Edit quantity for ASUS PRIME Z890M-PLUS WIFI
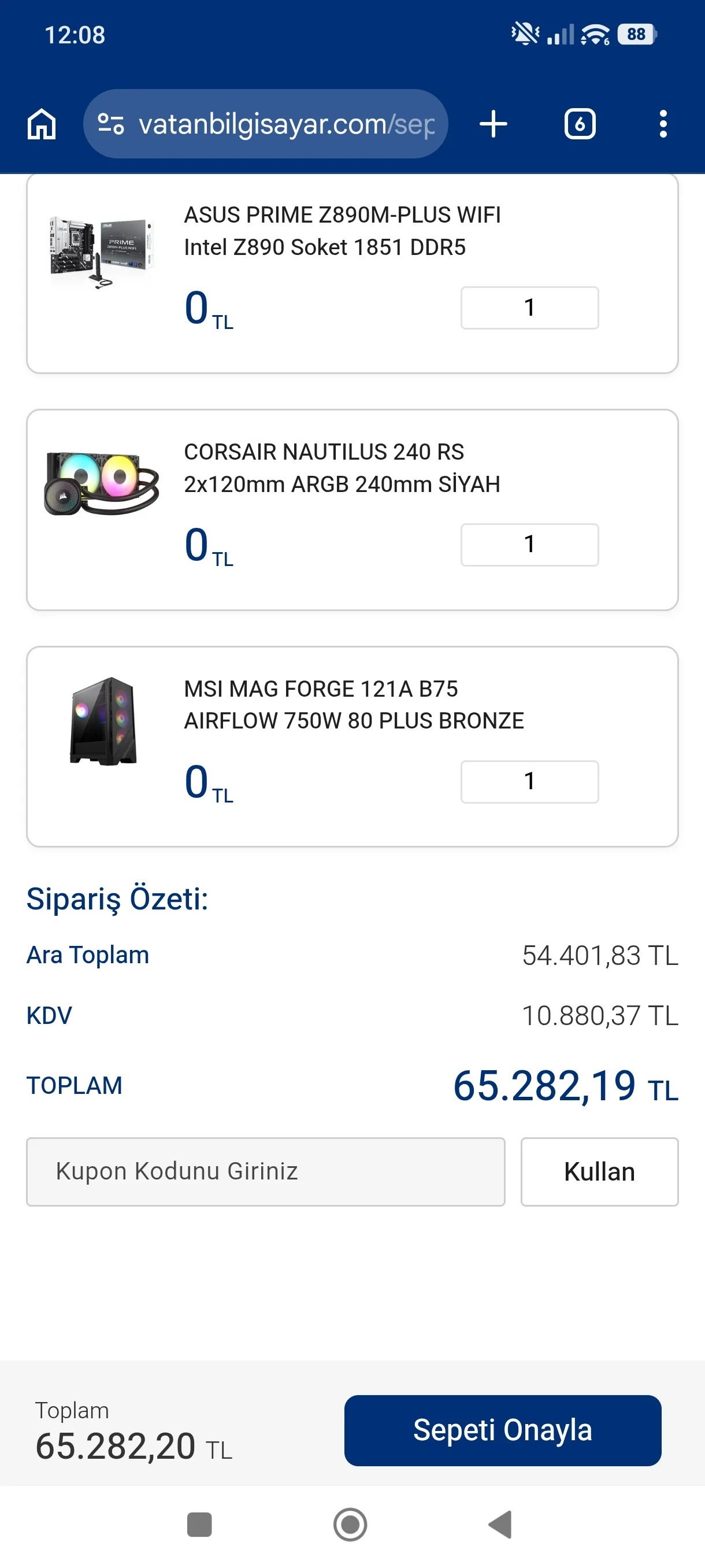Viewport: 705px width, 1568px height. (x=529, y=308)
